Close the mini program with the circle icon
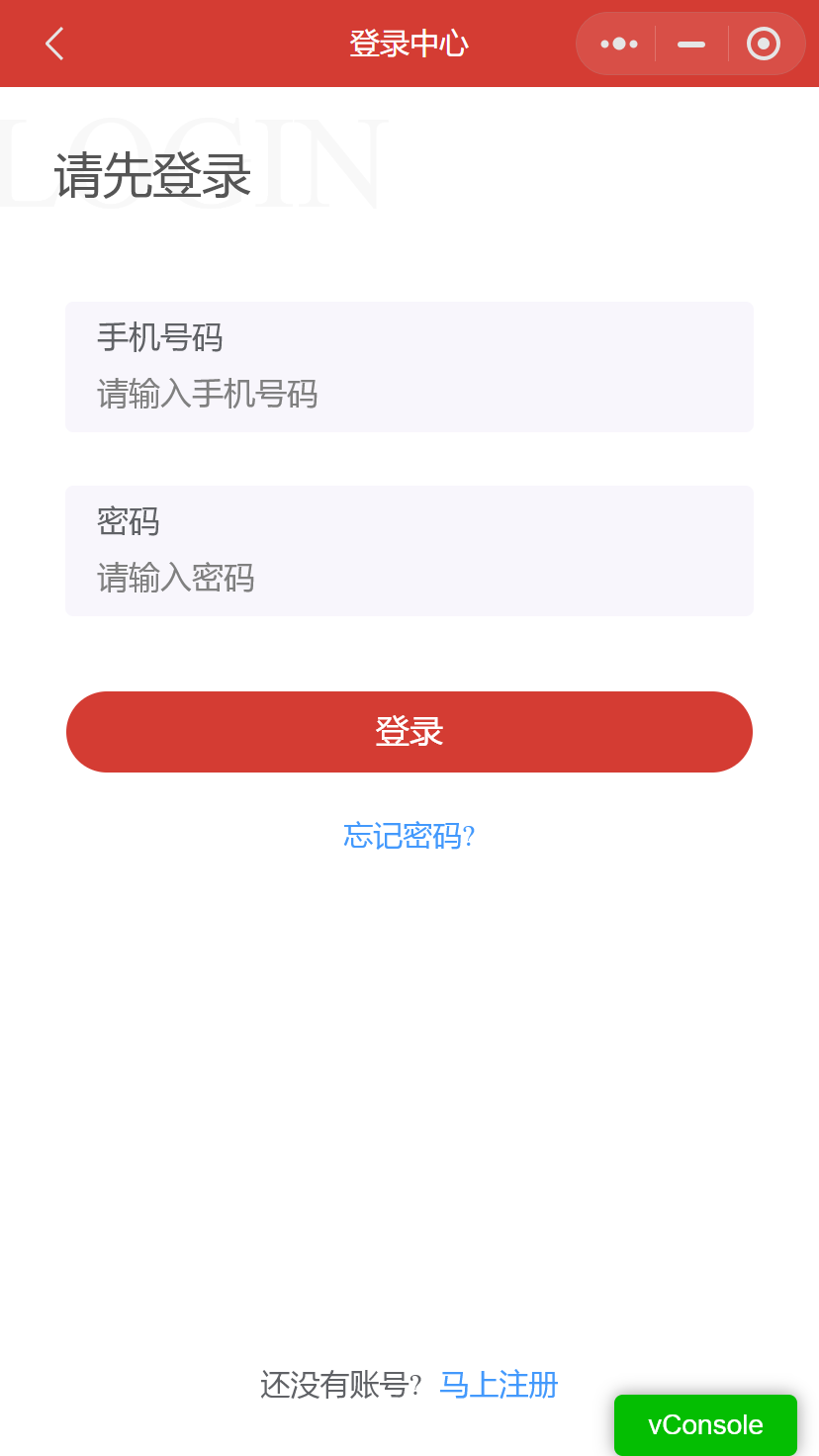Viewport: 819px width, 1456px height. [764, 44]
